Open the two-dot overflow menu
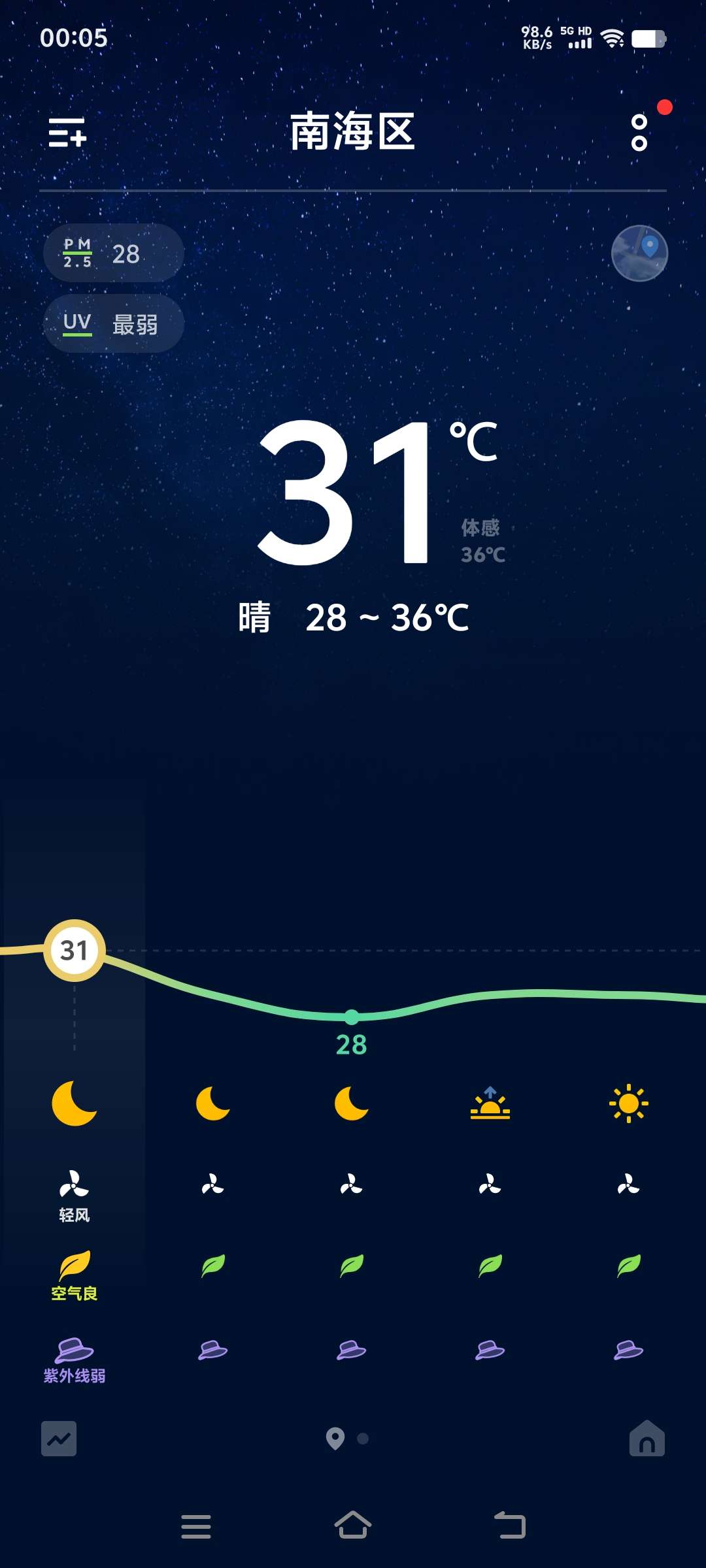Image resolution: width=706 pixels, height=1568 pixels. click(639, 133)
